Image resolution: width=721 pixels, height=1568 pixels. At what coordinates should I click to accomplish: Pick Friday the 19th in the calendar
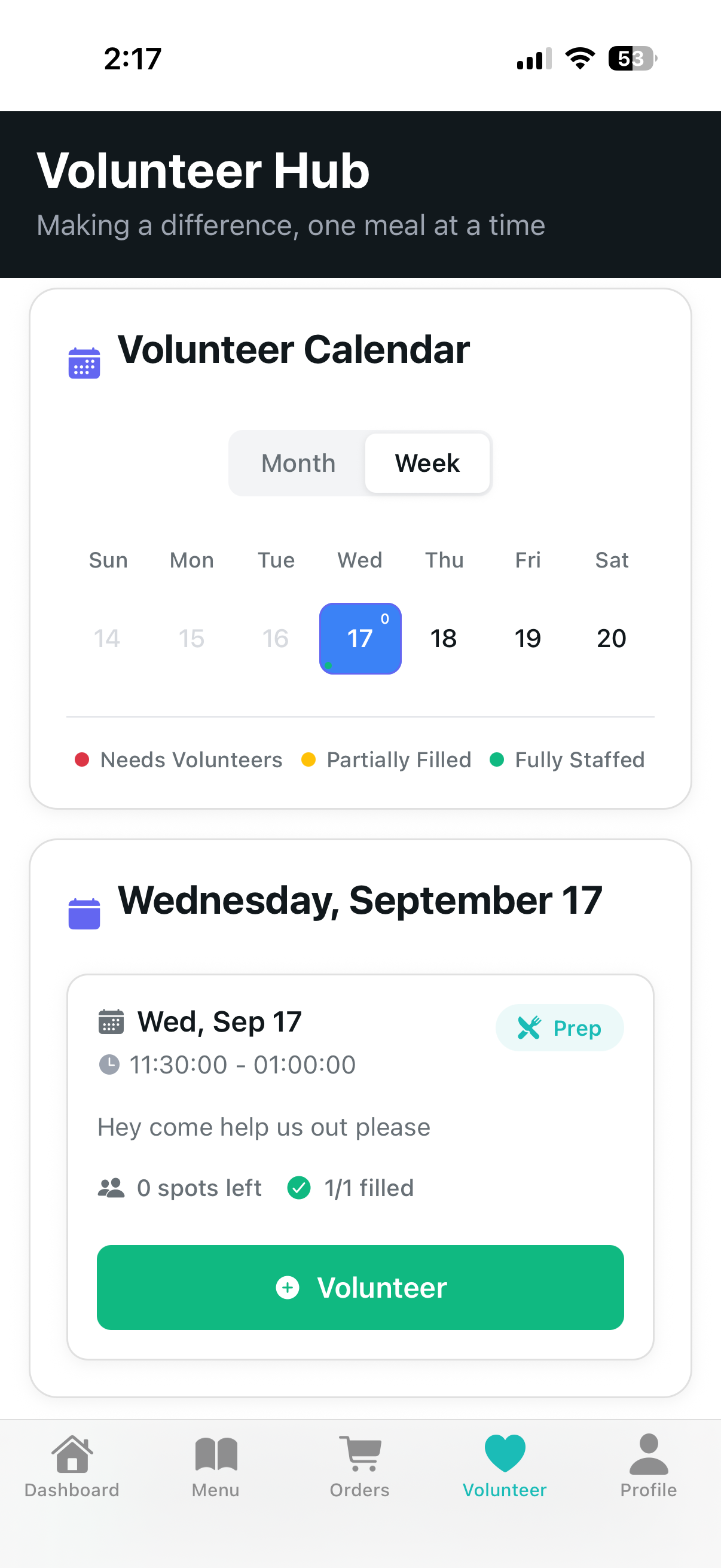[x=527, y=639]
